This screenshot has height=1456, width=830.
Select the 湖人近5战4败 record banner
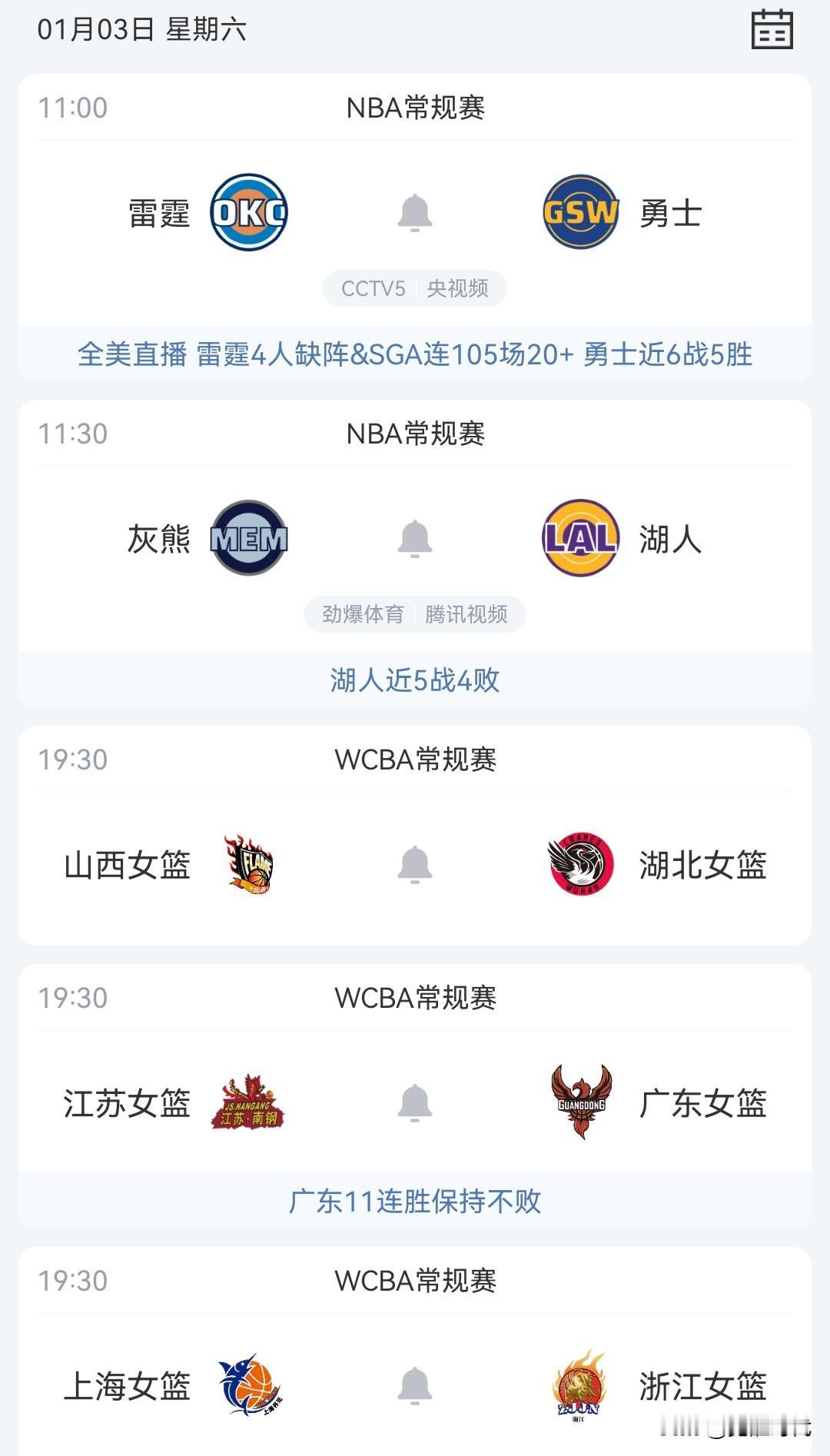click(x=415, y=680)
